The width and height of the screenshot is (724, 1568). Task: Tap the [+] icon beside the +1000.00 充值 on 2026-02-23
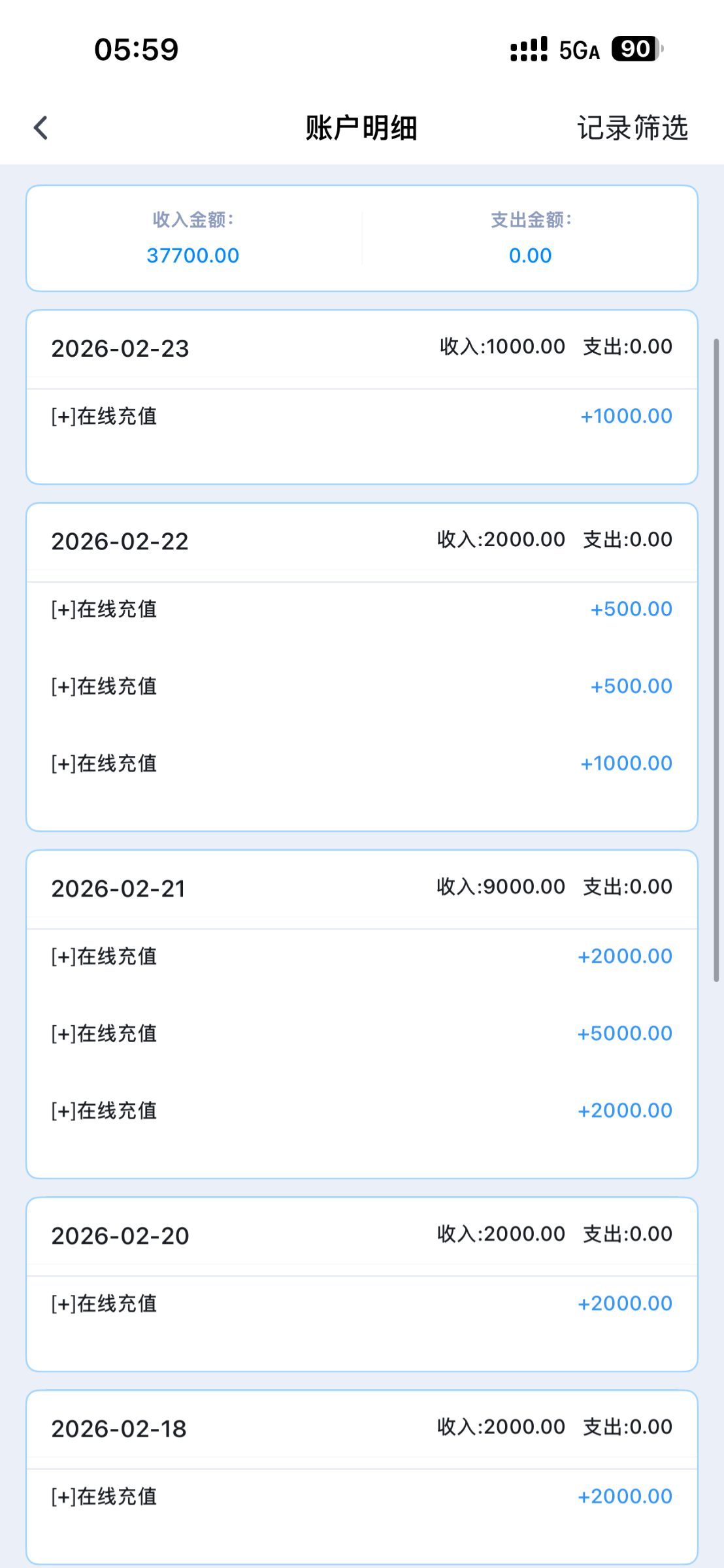click(62, 416)
